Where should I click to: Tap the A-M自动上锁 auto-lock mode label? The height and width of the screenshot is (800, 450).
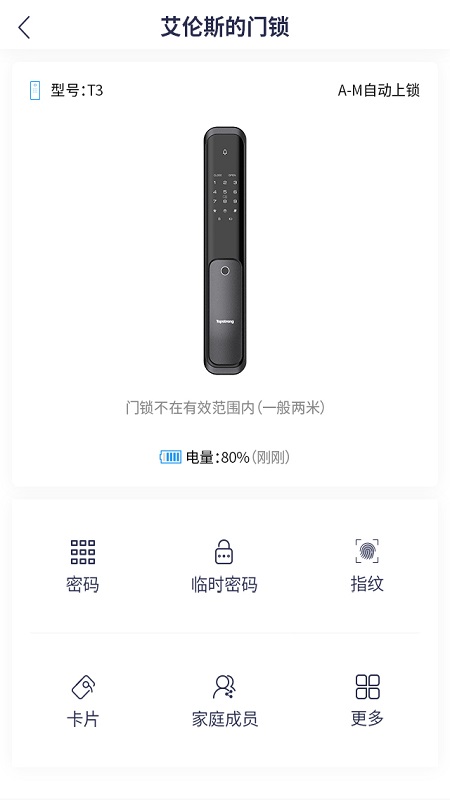(x=379, y=90)
